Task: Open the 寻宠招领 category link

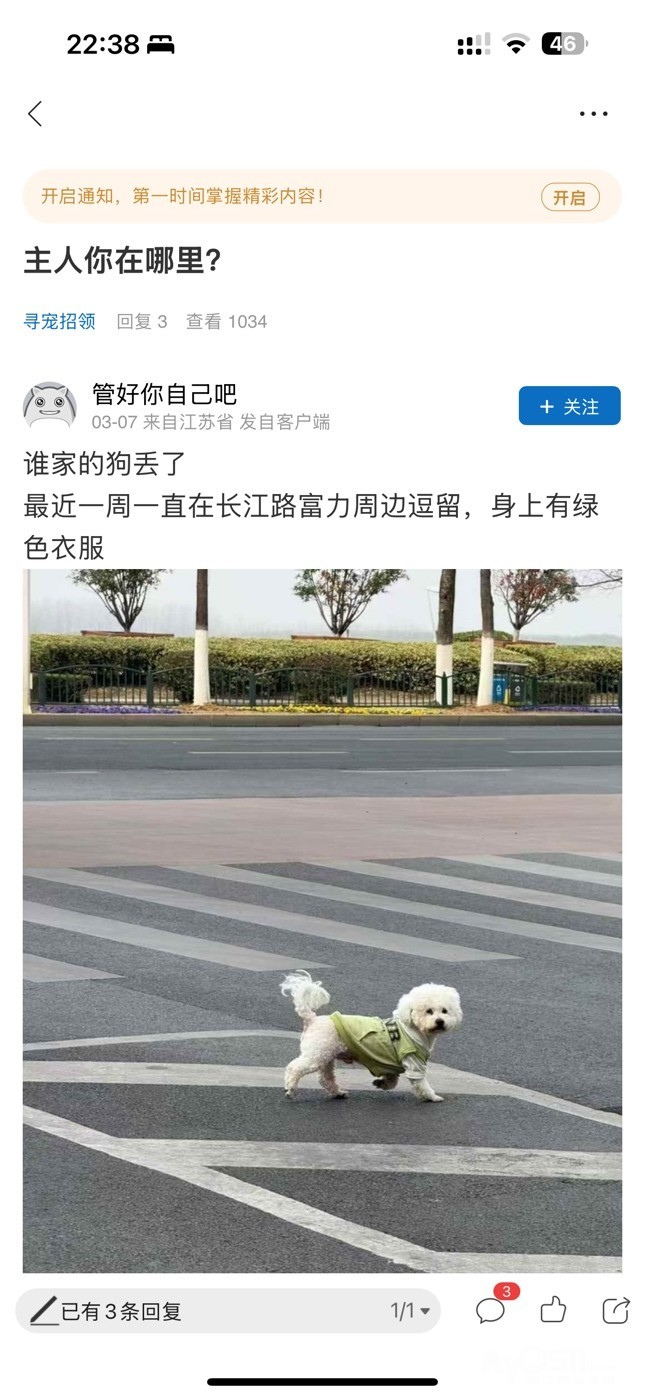Action: (x=60, y=321)
